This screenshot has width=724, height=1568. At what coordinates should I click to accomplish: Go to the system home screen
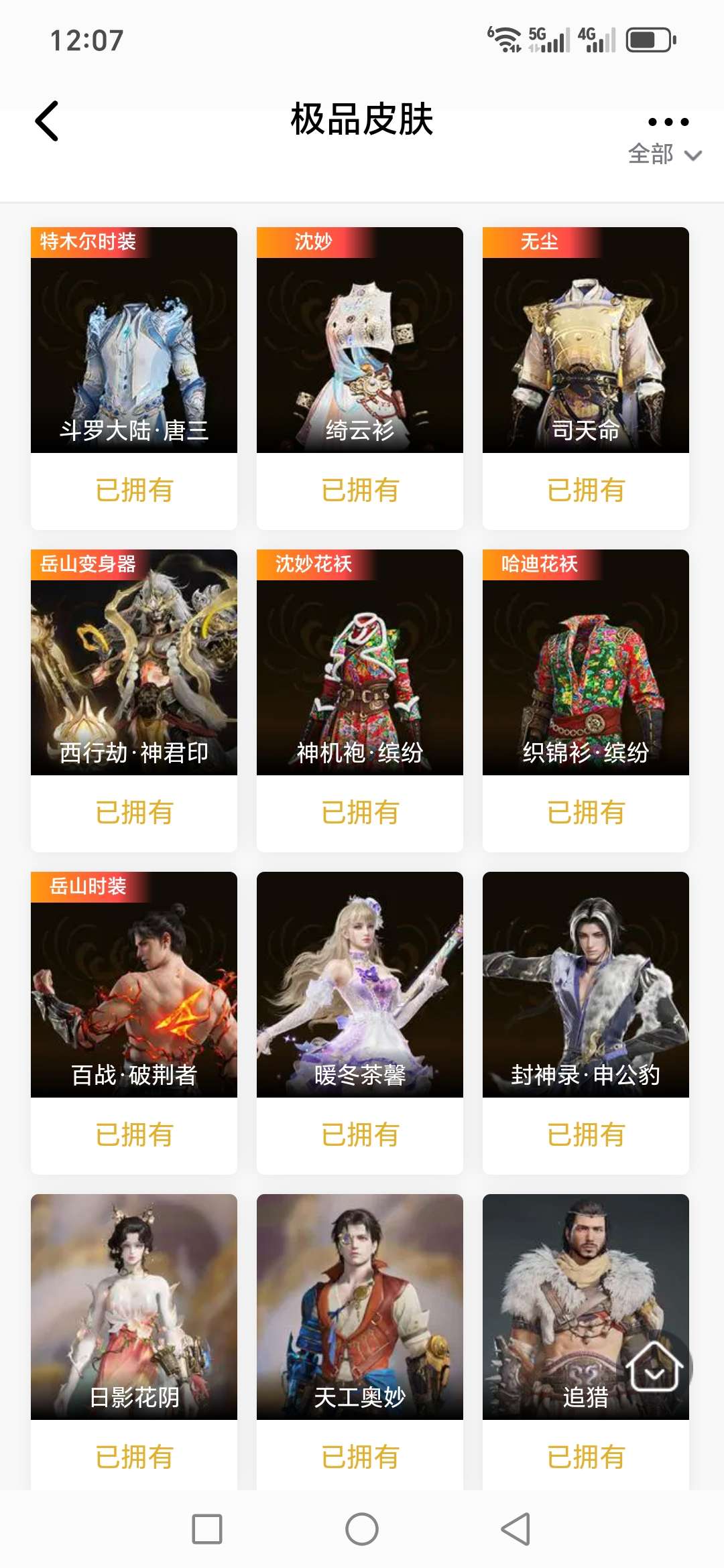(362, 1529)
